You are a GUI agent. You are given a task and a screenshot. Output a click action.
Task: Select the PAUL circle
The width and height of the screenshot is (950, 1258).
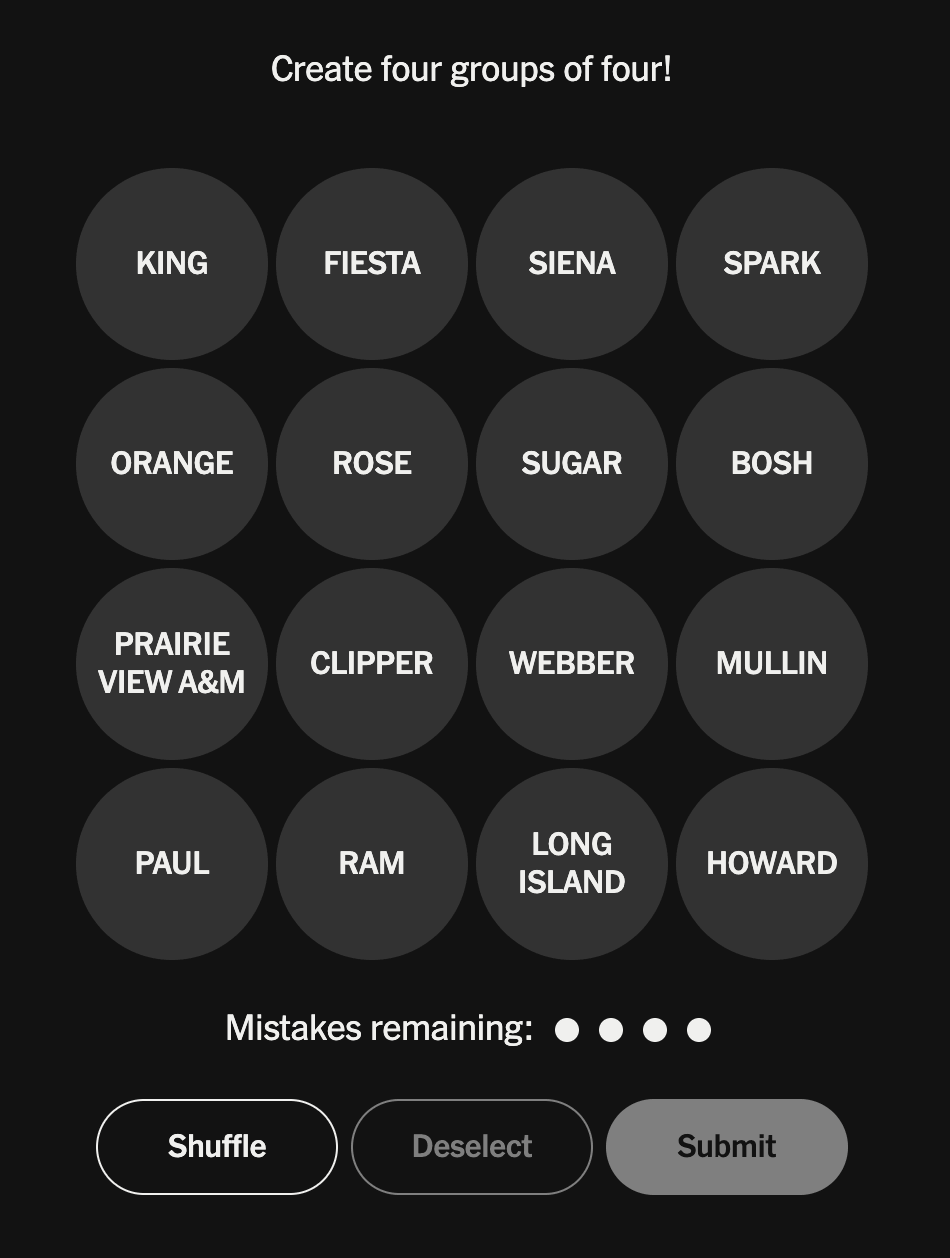172,864
